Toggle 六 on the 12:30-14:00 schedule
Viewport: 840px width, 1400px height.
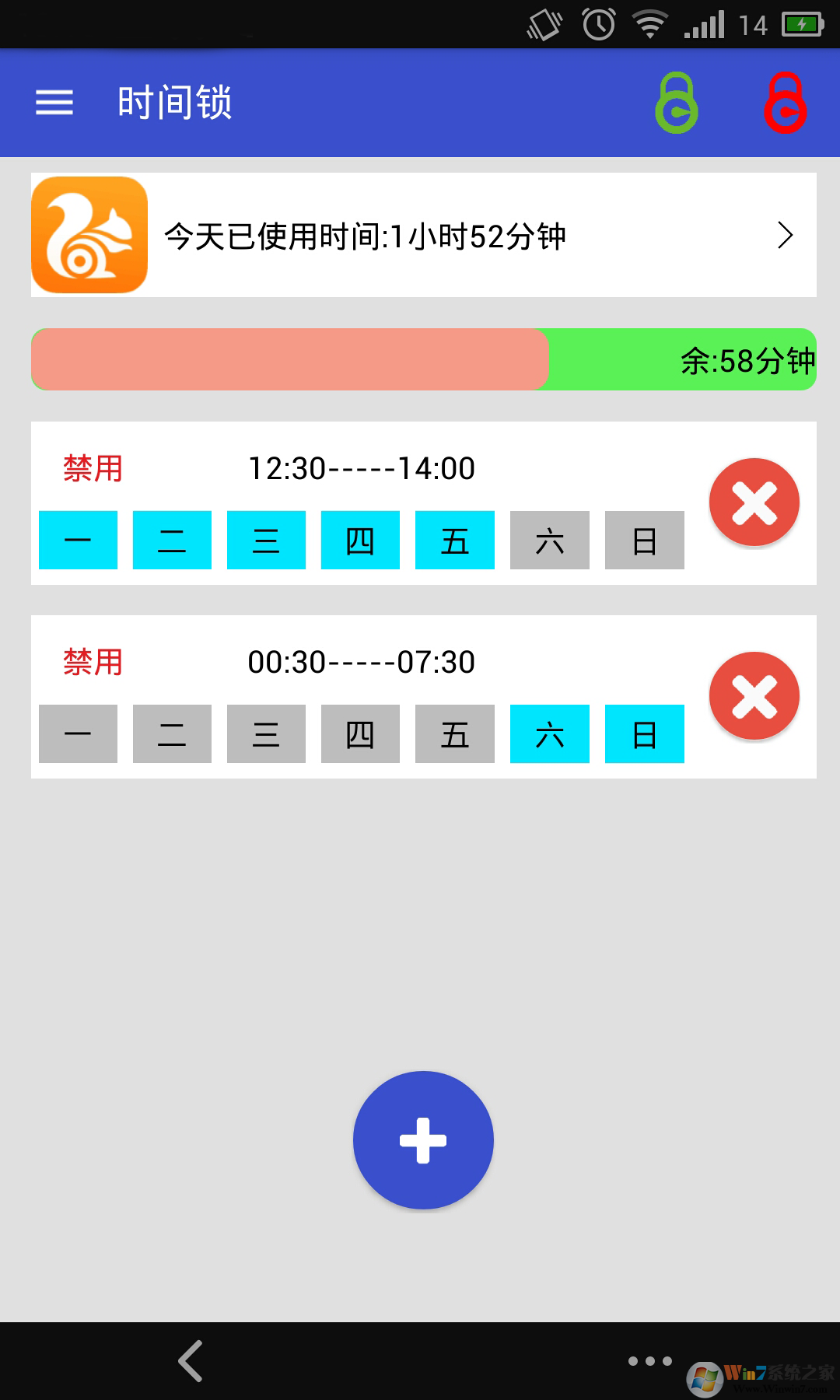(549, 540)
